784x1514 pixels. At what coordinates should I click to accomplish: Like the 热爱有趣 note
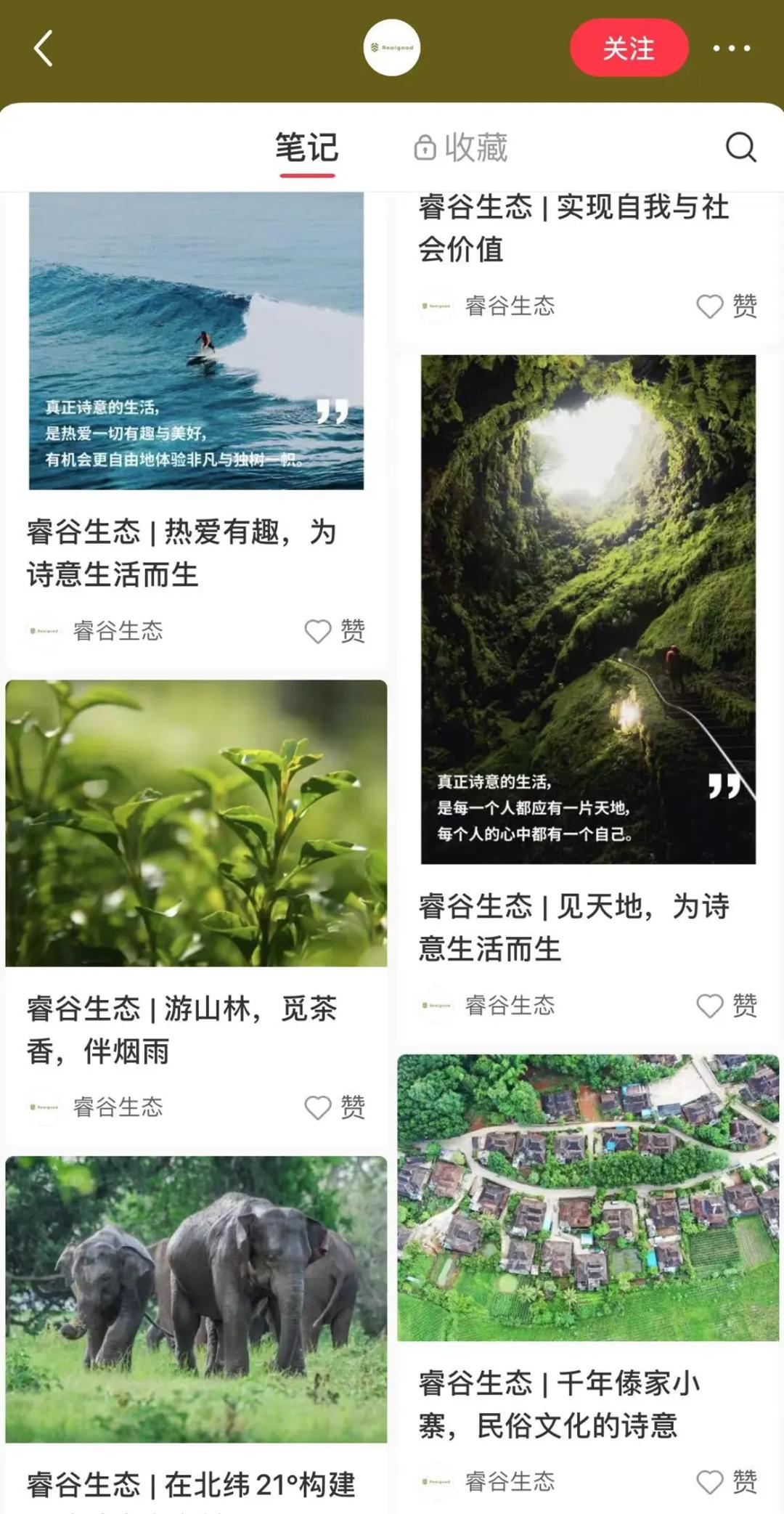point(318,631)
